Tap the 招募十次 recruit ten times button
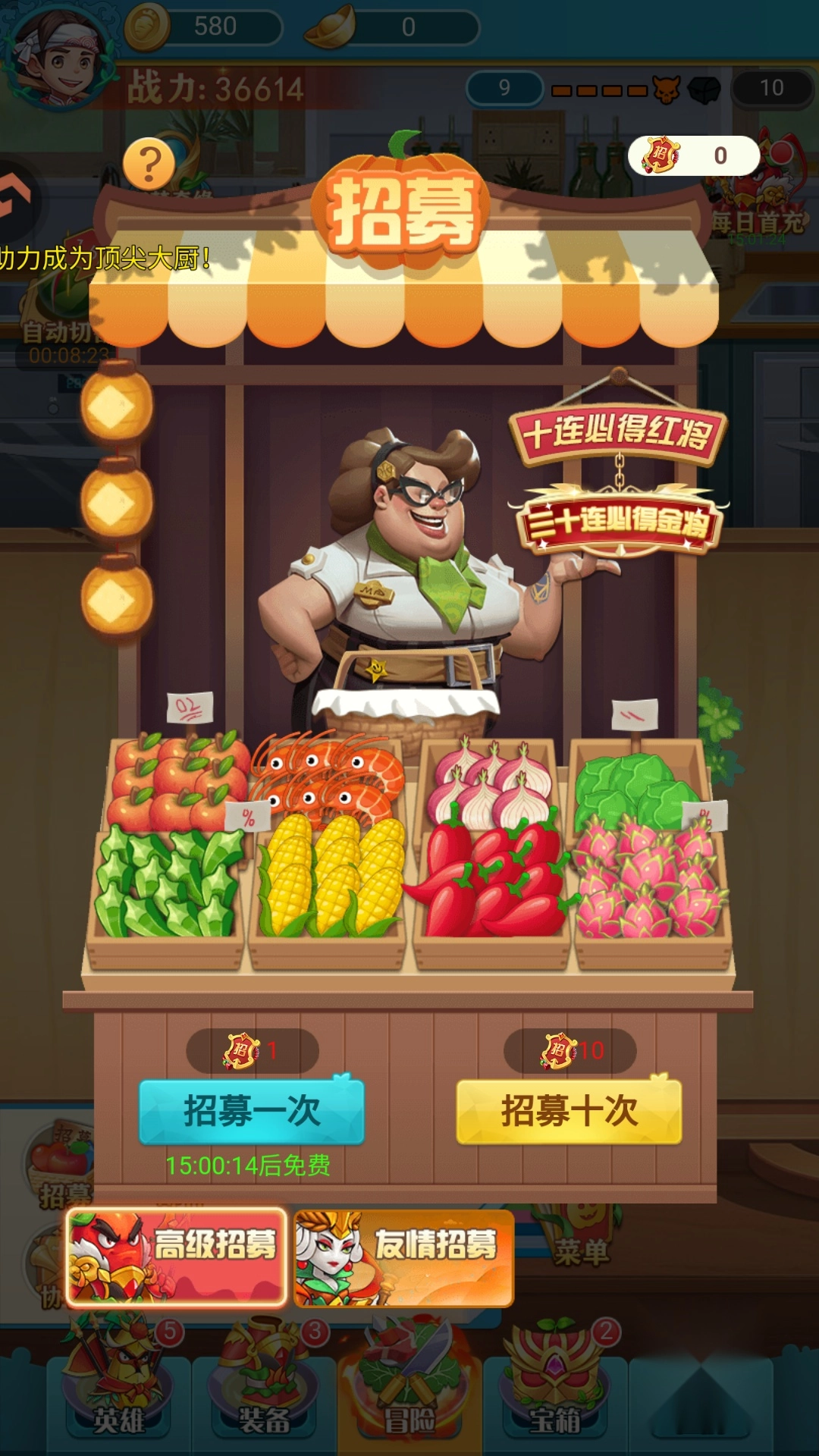819x1456 pixels. click(569, 1111)
